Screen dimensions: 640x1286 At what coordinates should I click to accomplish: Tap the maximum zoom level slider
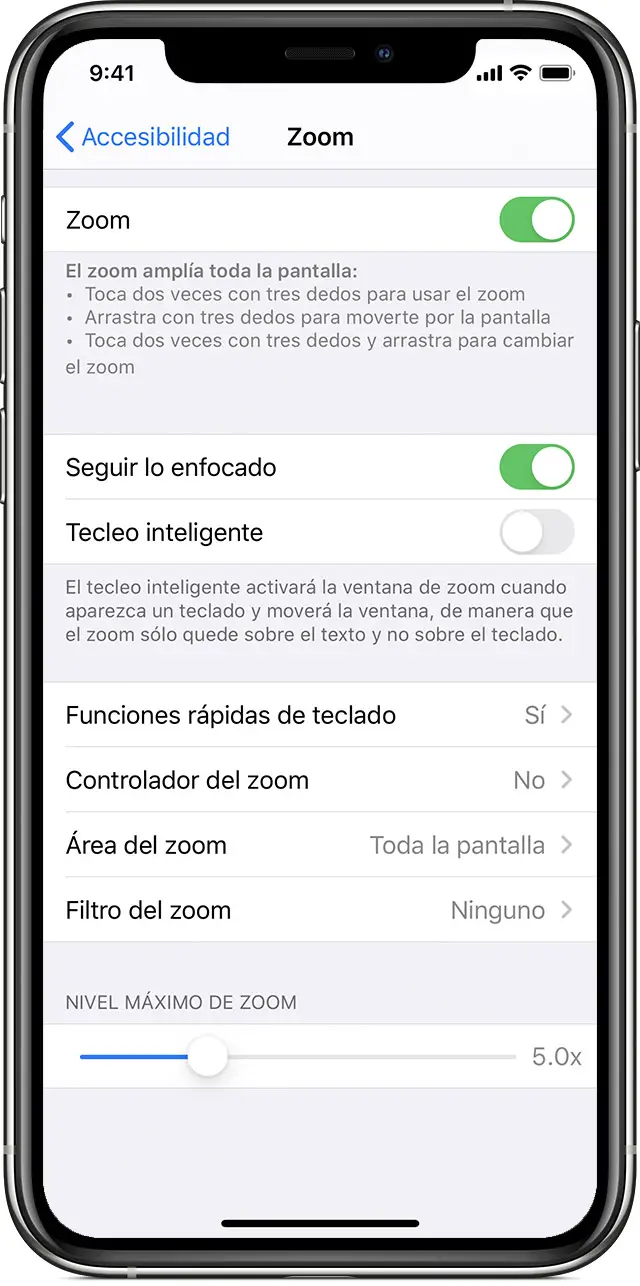208,1057
